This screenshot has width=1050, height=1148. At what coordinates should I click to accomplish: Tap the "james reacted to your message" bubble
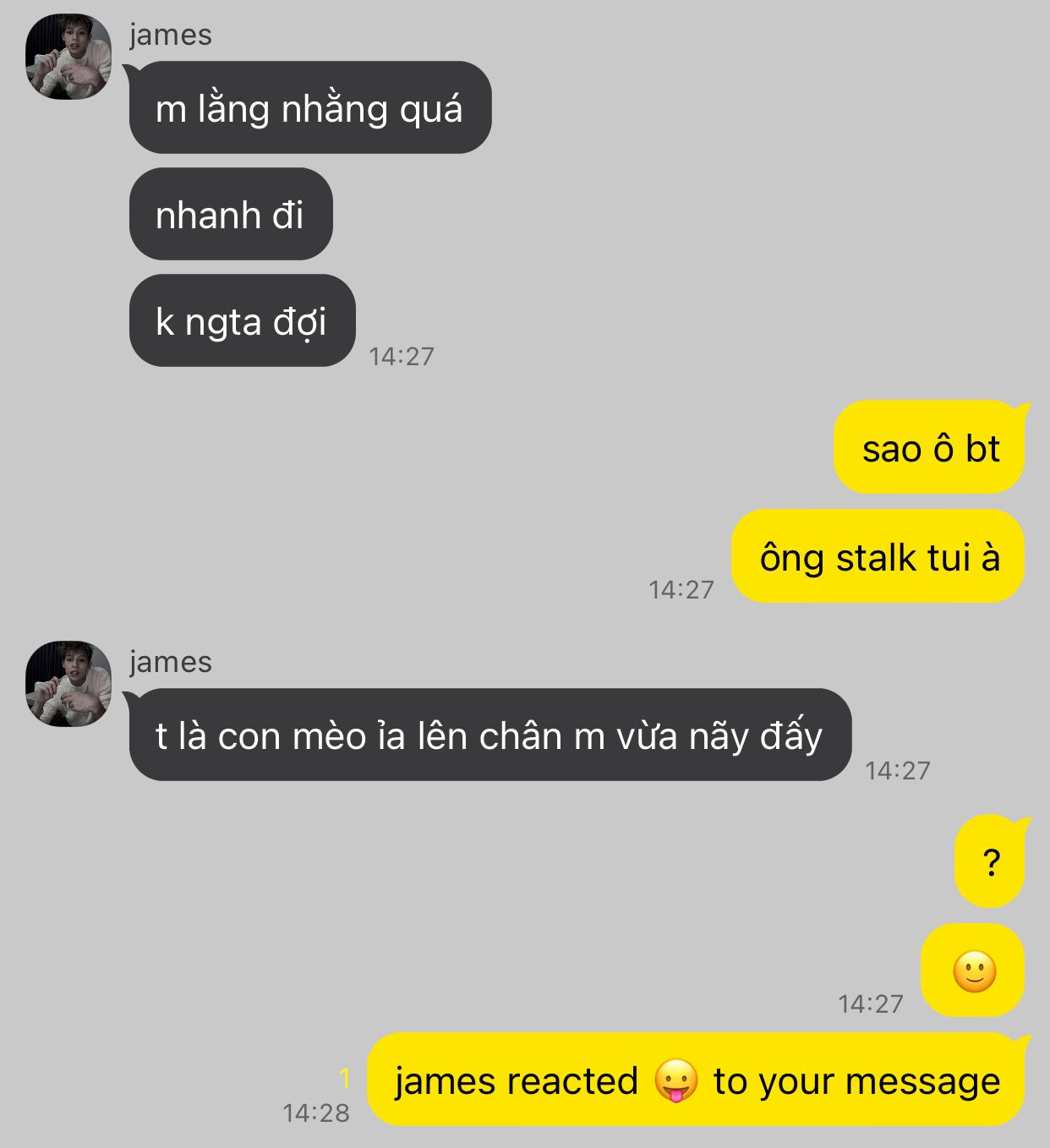pos(696,1080)
